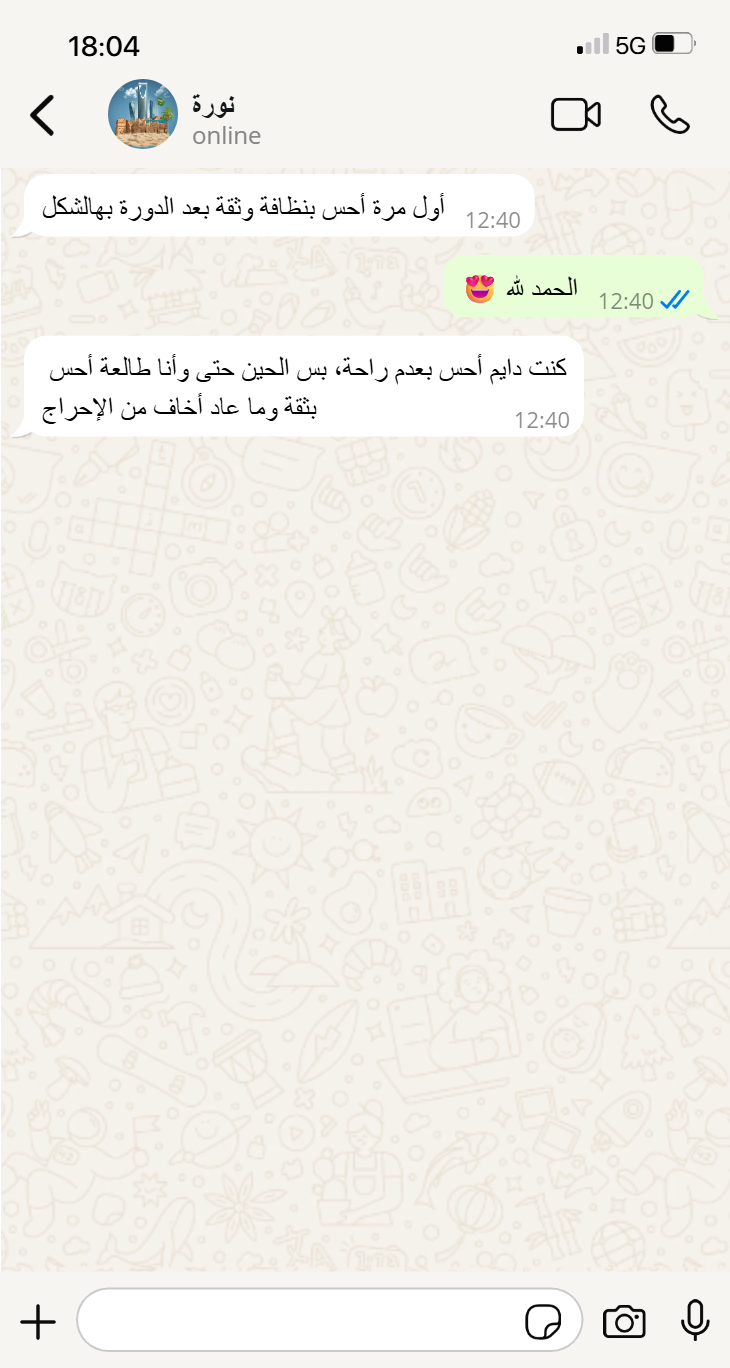Viewport: 730px width, 1368px height.
Task: Start a voice call with نورة
Action: [x=669, y=115]
